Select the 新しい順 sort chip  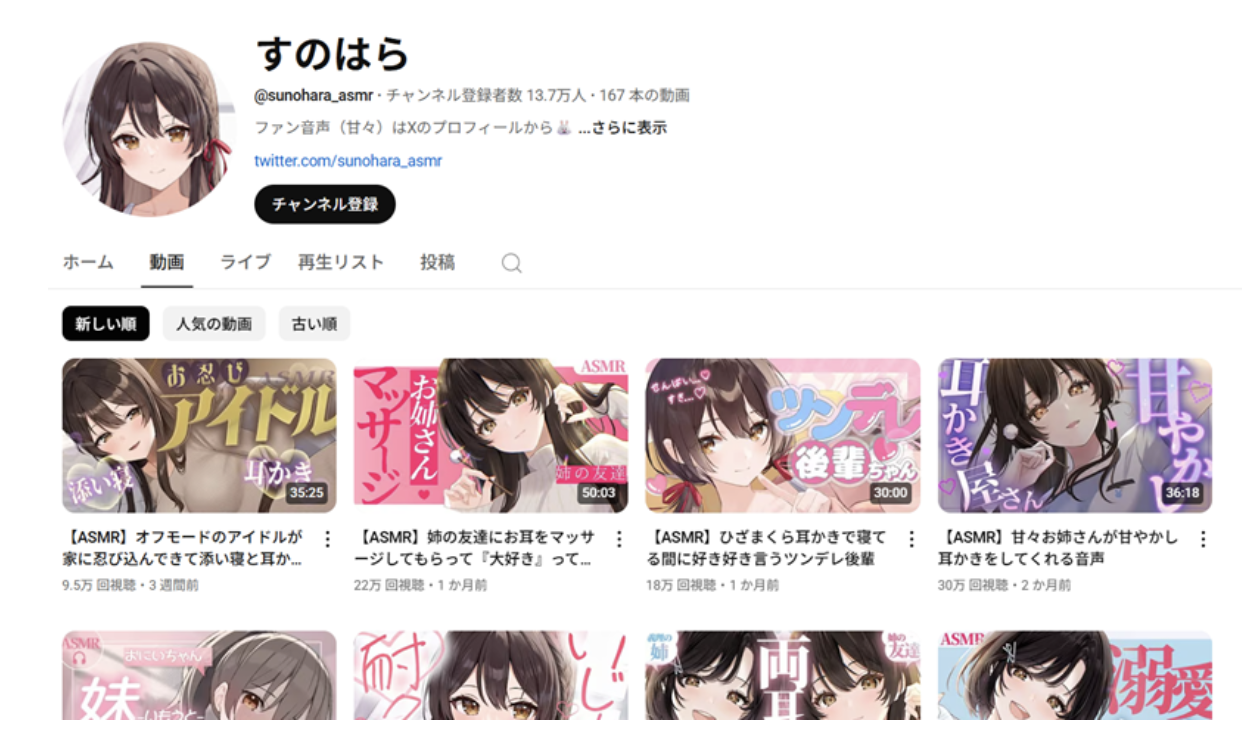click(105, 324)
